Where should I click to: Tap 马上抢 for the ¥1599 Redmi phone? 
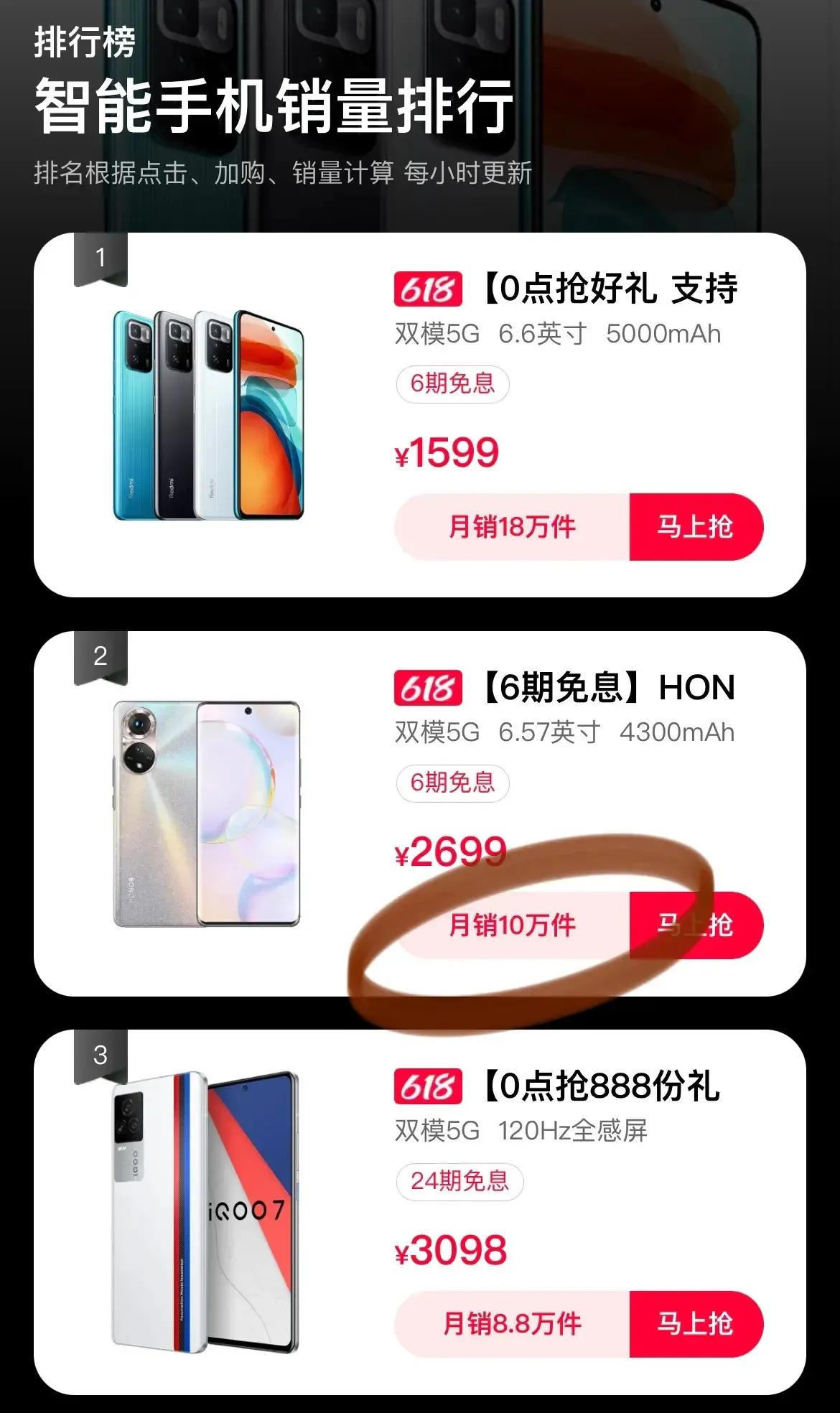(694, 527)
